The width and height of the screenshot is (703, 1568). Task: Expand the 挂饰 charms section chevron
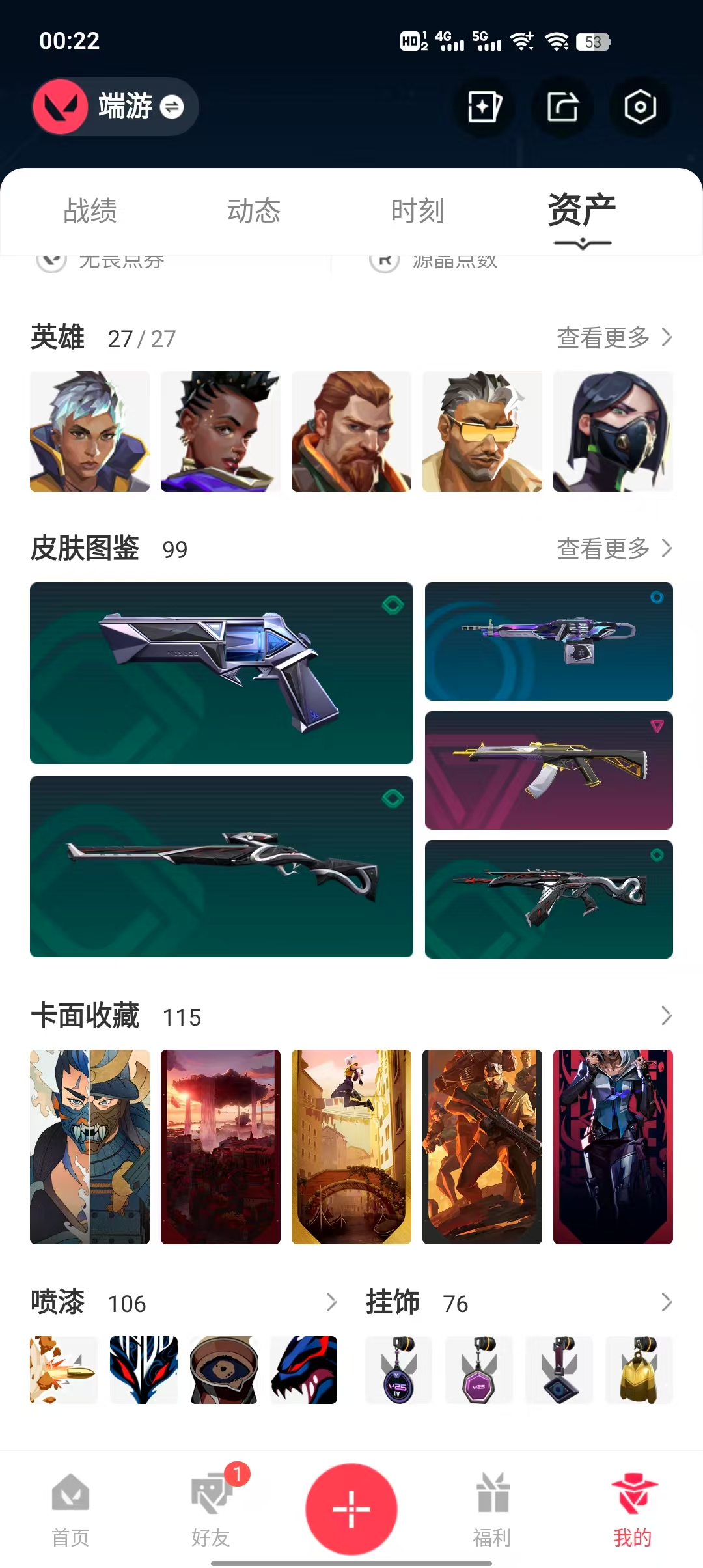[666, 1302]
